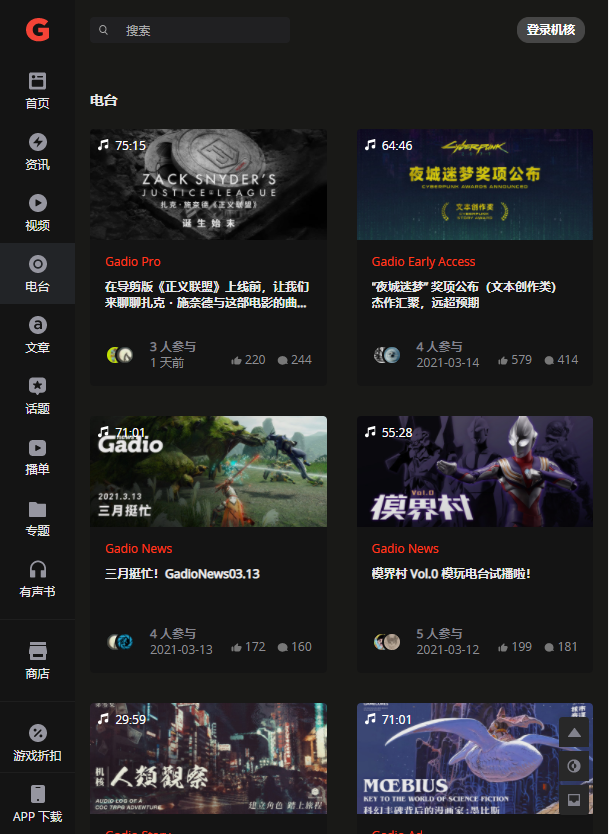609x834 pixels.
Task: Switch to the 资讯 section
Action: (x=37, y=151)
